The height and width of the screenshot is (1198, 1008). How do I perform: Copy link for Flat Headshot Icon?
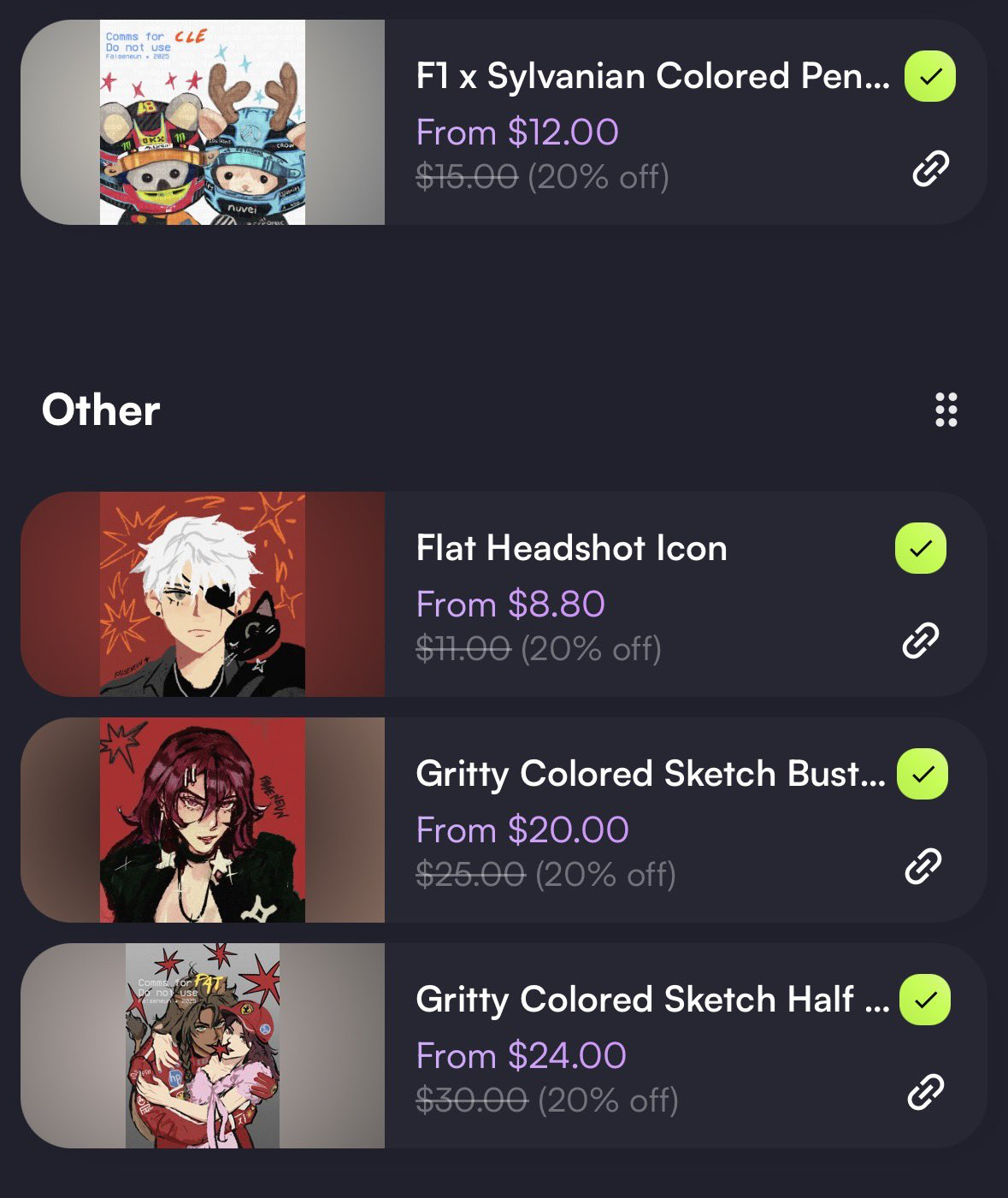pyautogui.click(x=921, y=640)
